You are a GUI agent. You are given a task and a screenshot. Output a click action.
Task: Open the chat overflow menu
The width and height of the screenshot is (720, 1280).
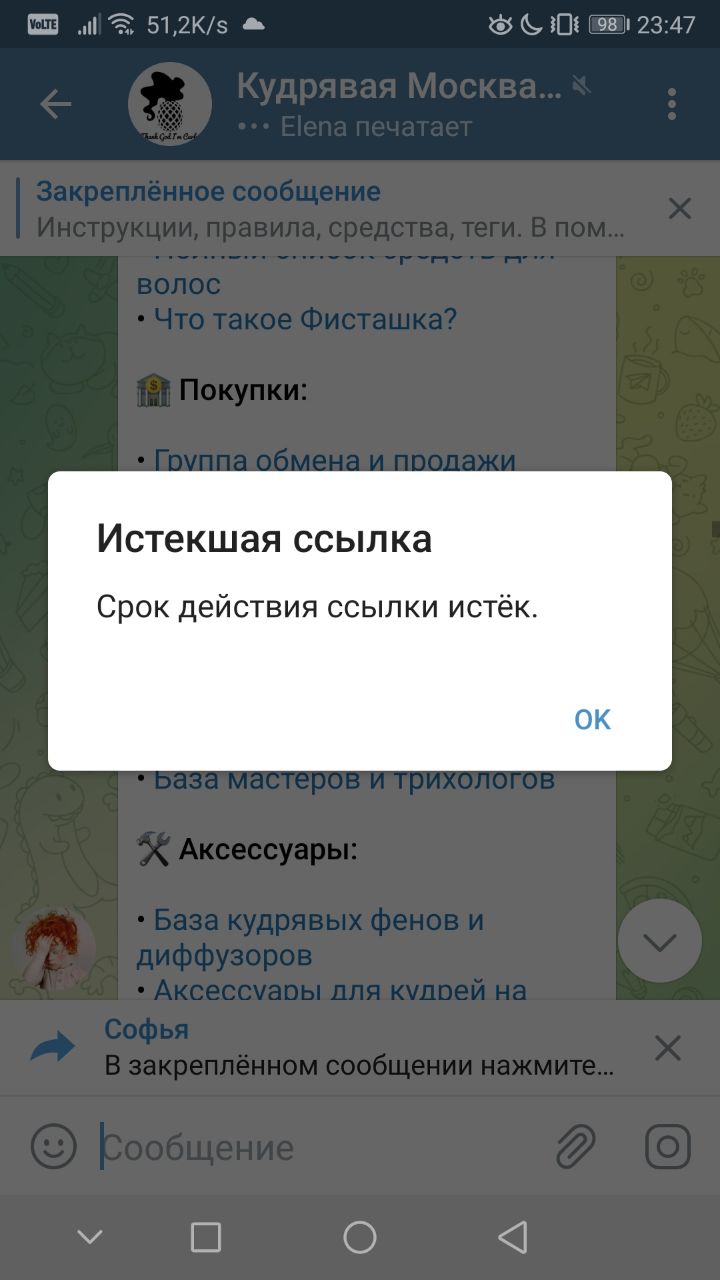coord(672,104)
